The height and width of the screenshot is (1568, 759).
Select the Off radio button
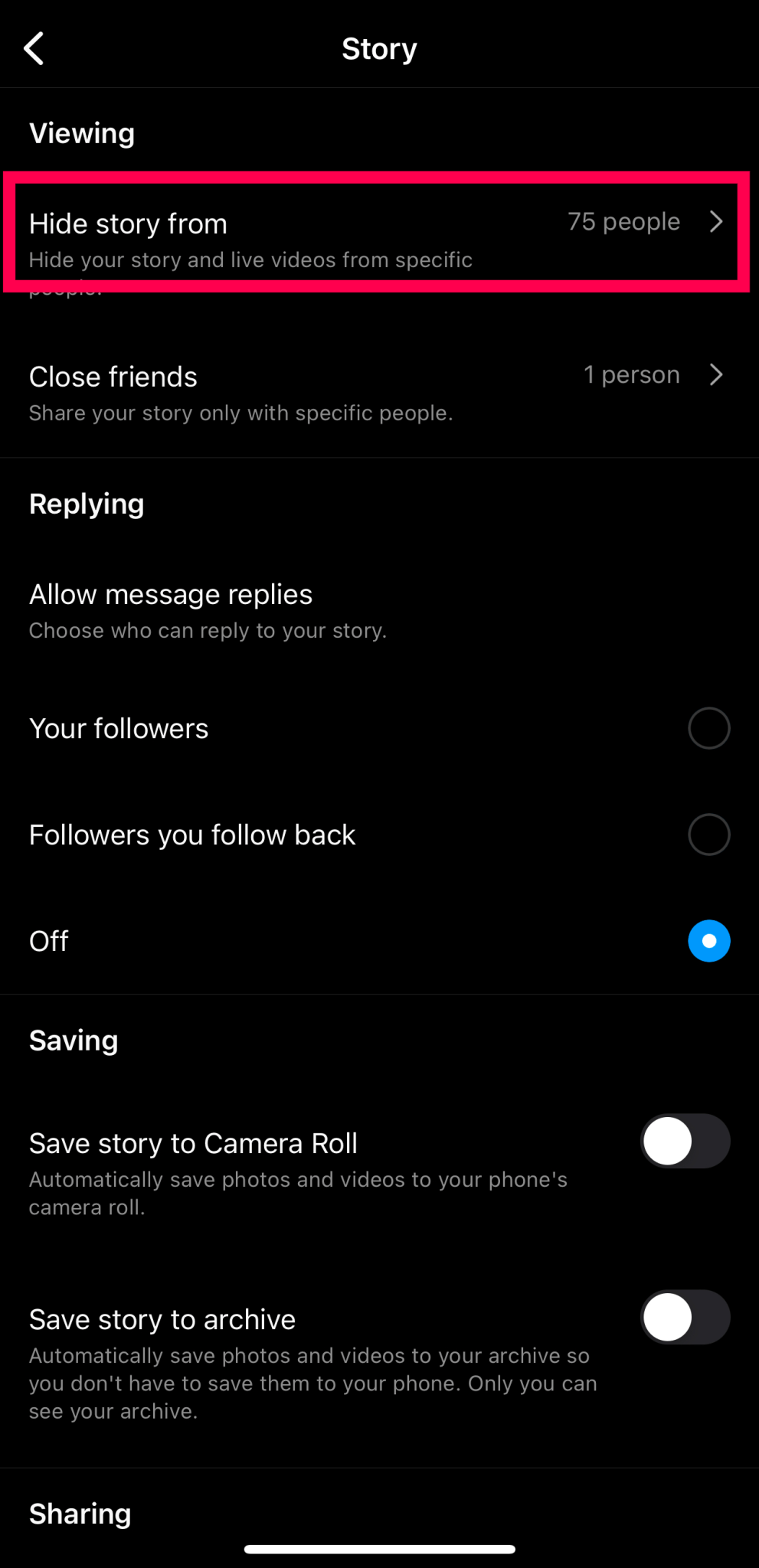(708, 941)
